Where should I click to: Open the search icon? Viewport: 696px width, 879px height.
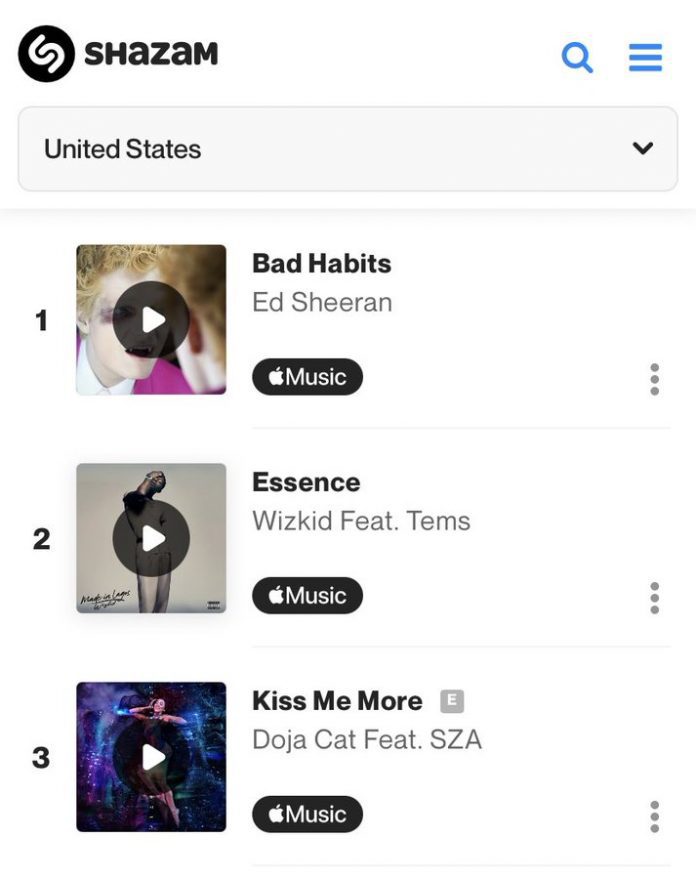pyautogui.click(x=577, y=57)
